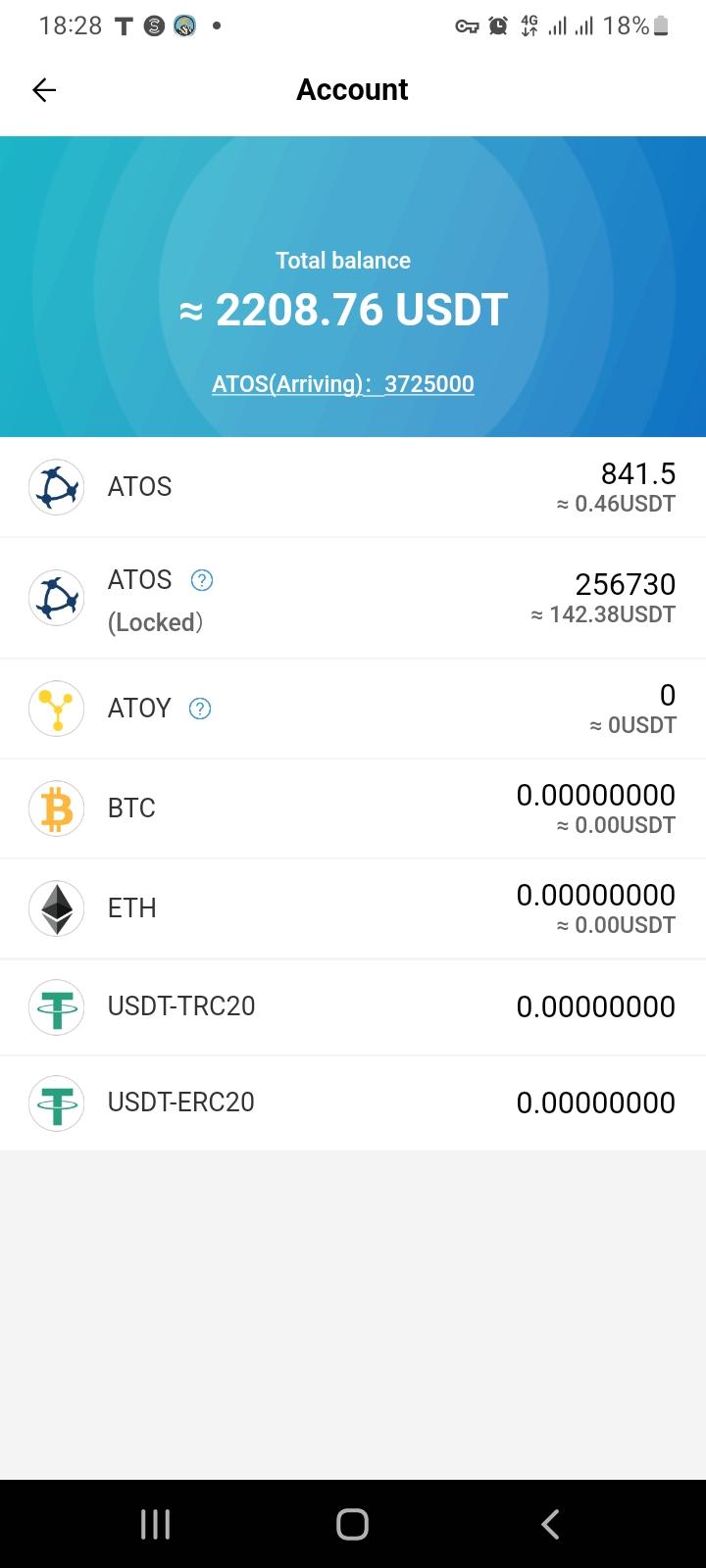This screenshot has width=706, height=1568.
Task: Go back using the app bar arrow
Action: 44,90
